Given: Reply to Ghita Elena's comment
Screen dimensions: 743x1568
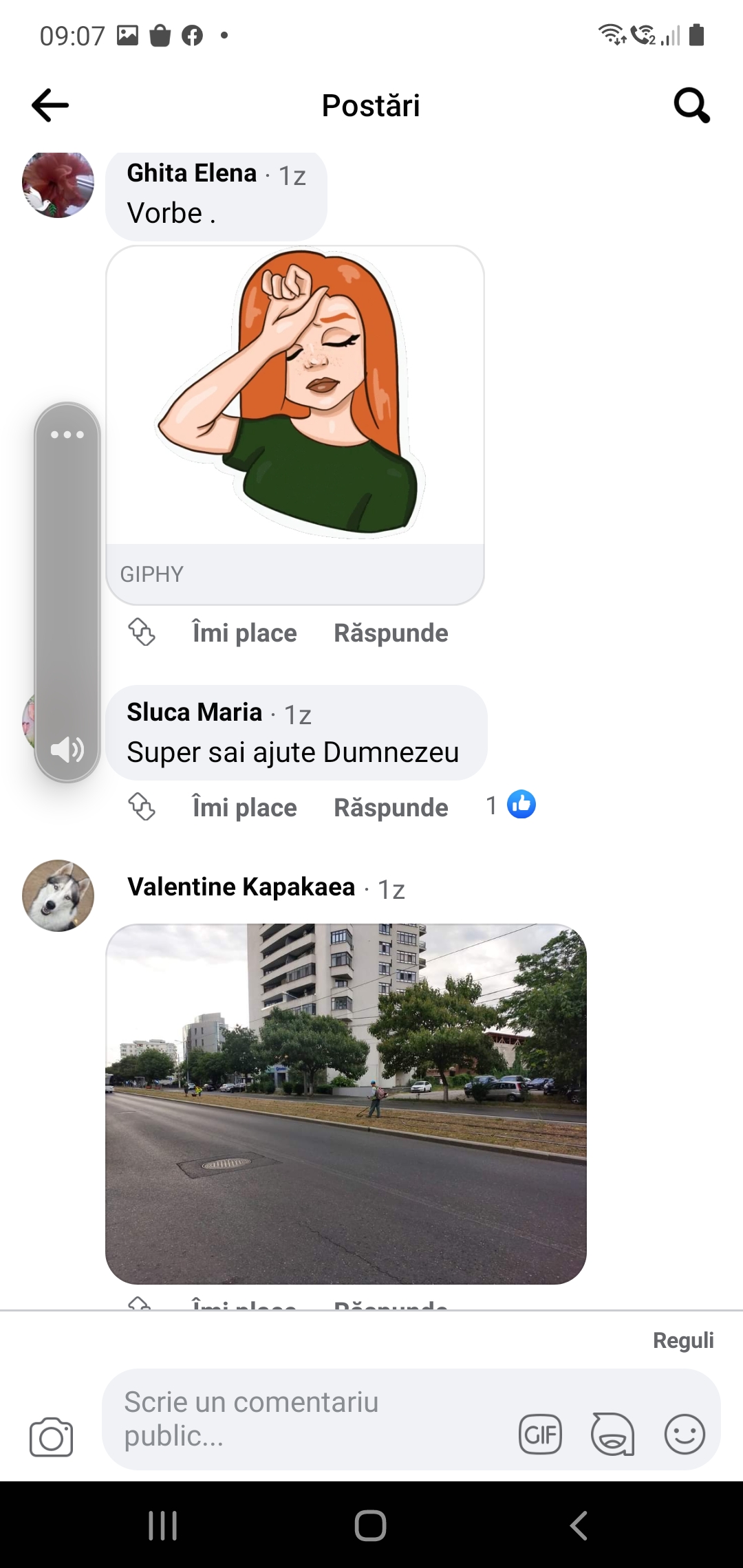Looking at the screenshot, I should (x=391, y=633).
